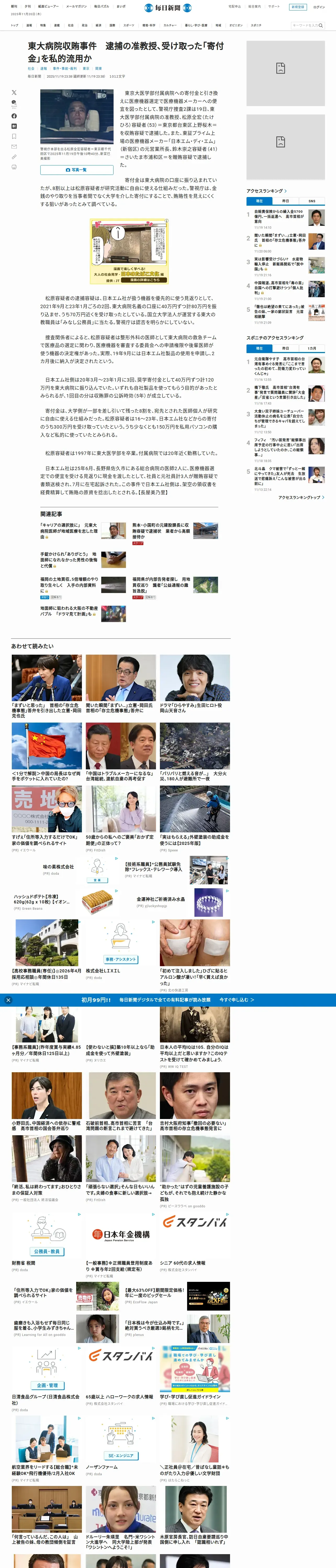Switch the access ranking to SNS

pos(312,201)
